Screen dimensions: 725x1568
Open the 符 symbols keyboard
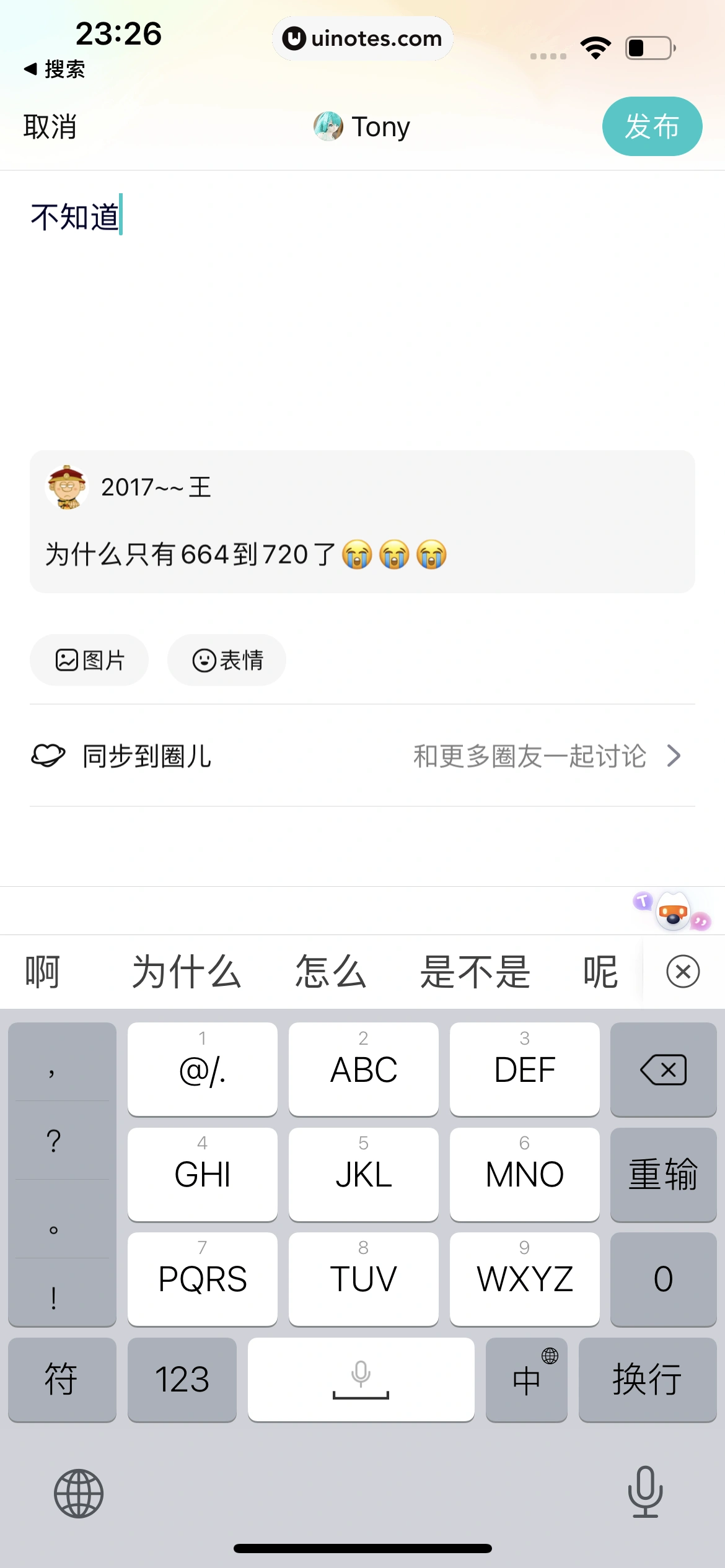tap(61, 1379)
